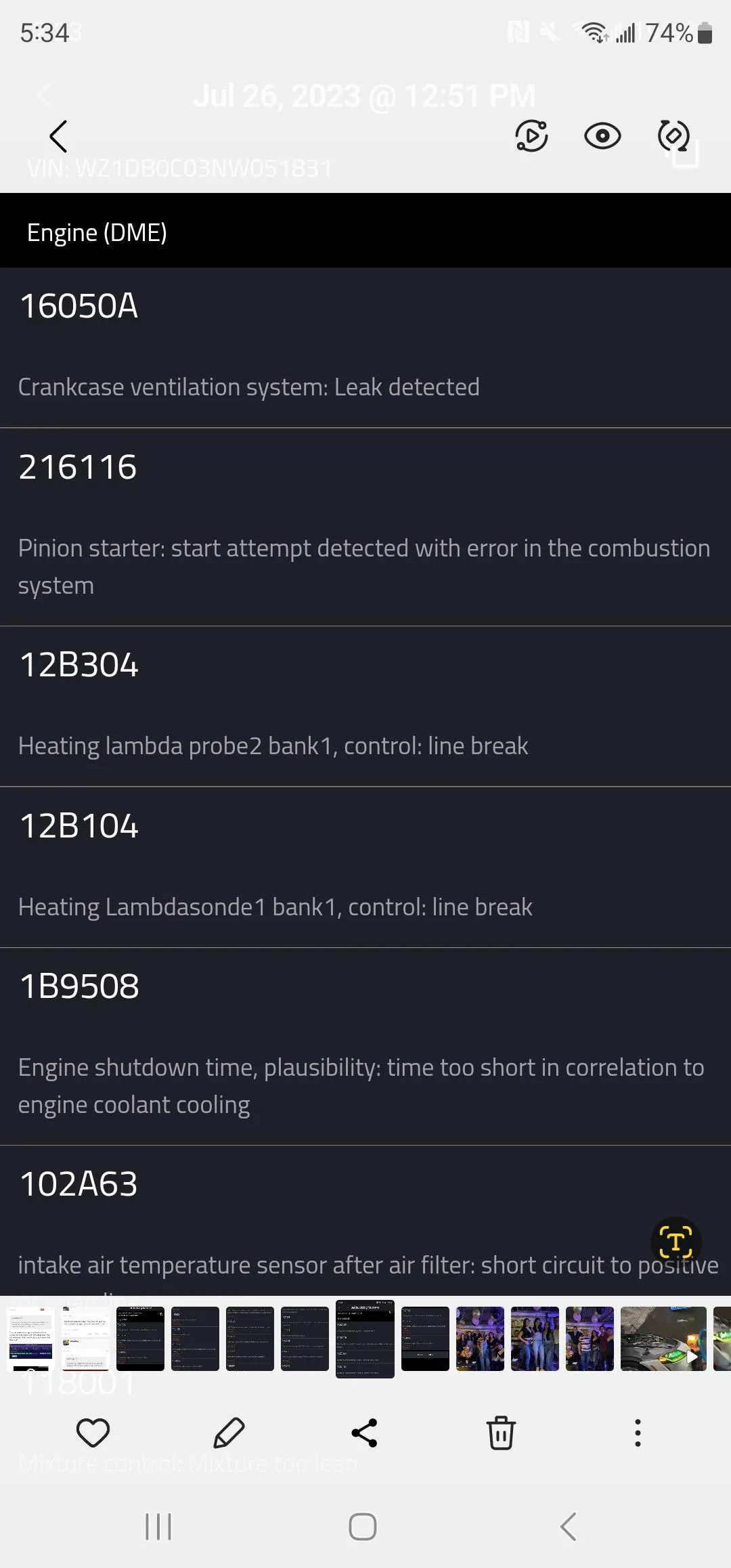The width and height of the screenshot is (731, 1568).
Task: Rotate the displayed image
Action: tap(673, 136)
